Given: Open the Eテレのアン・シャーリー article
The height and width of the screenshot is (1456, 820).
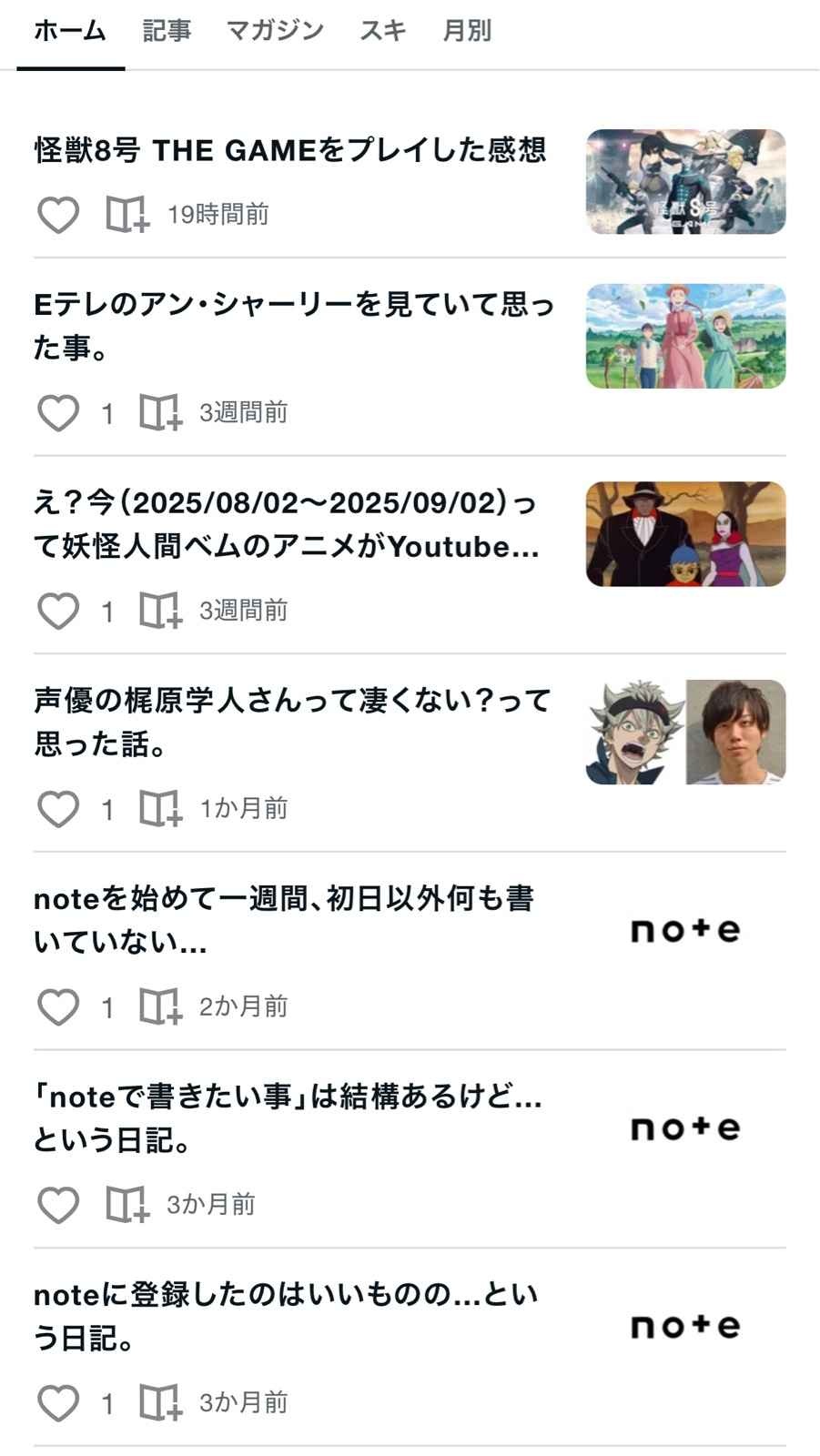Looking at the screenshot, I should click(x=293, y=325).
